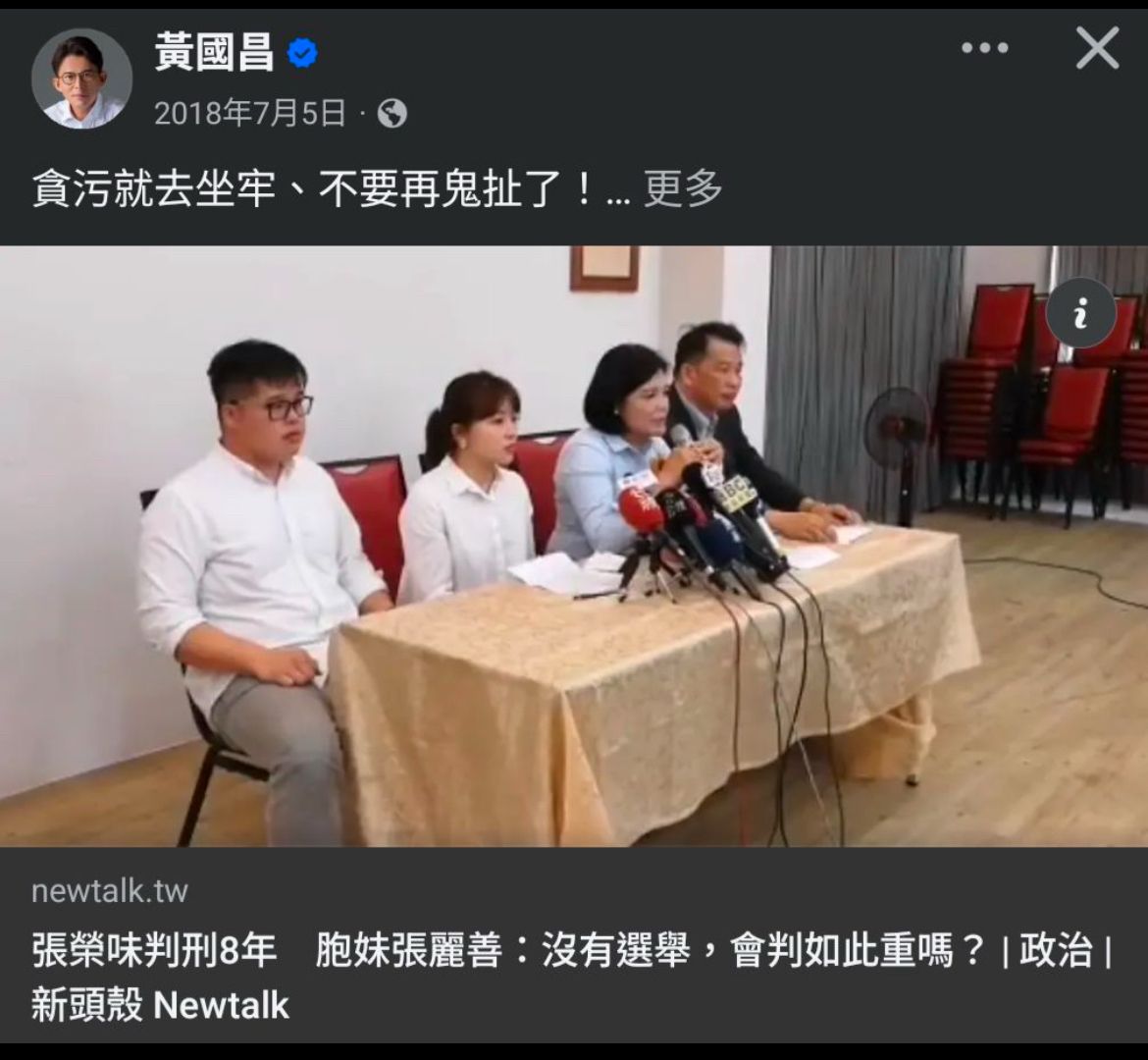Open the three-dot overflow menu

tap(984, 48)
